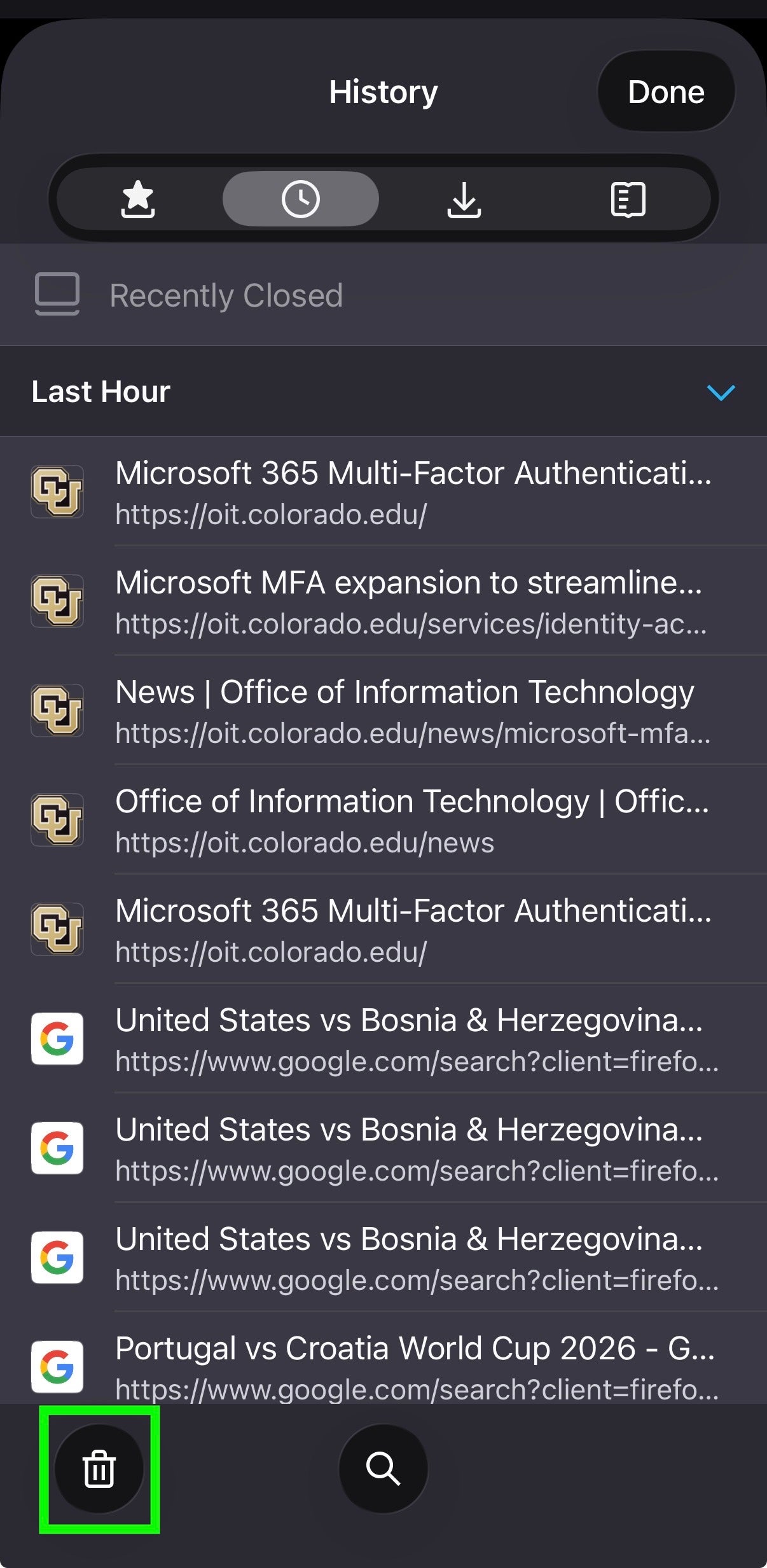Select the History clock tab
The width and height of the screenshot is (767, 1568).
click(x=300, y=198)
